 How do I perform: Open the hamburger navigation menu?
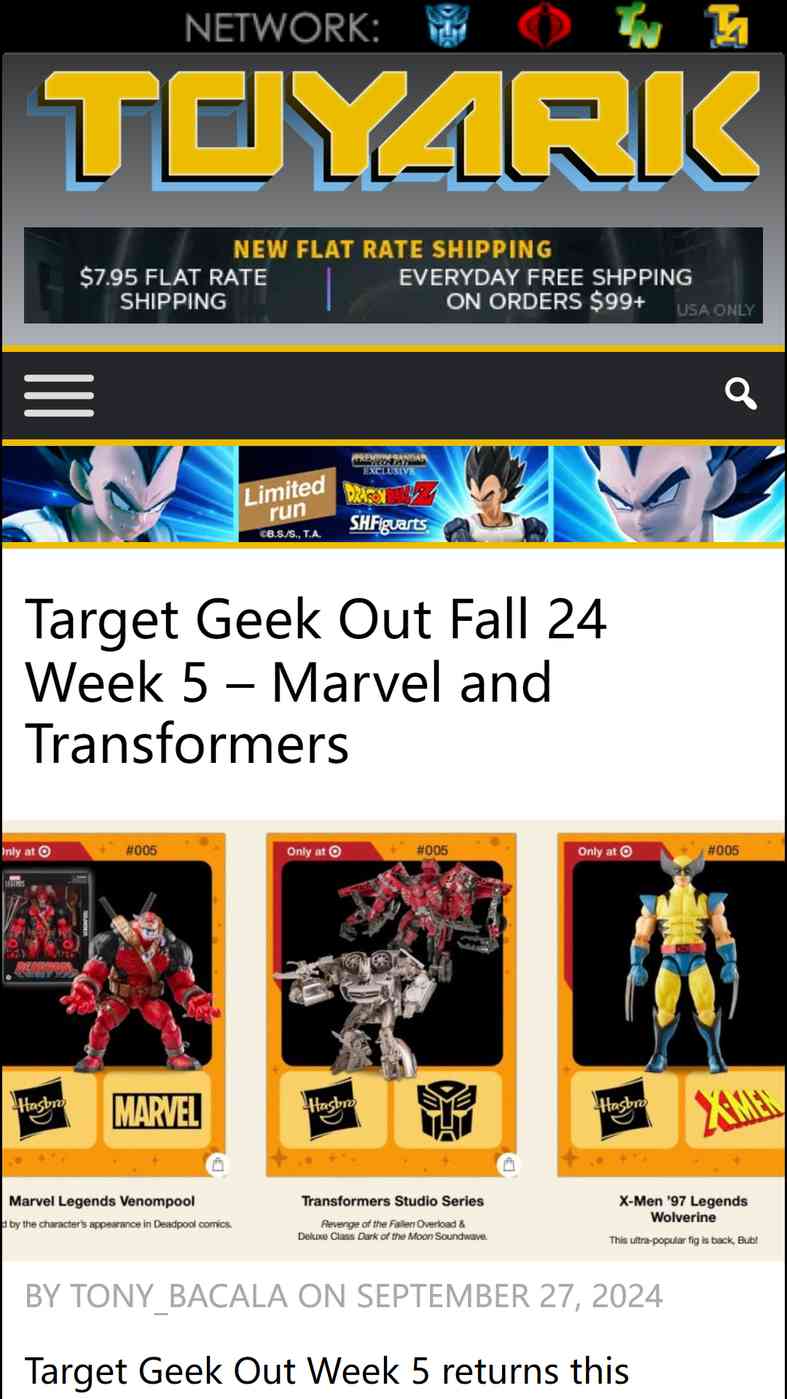[59, 395]
